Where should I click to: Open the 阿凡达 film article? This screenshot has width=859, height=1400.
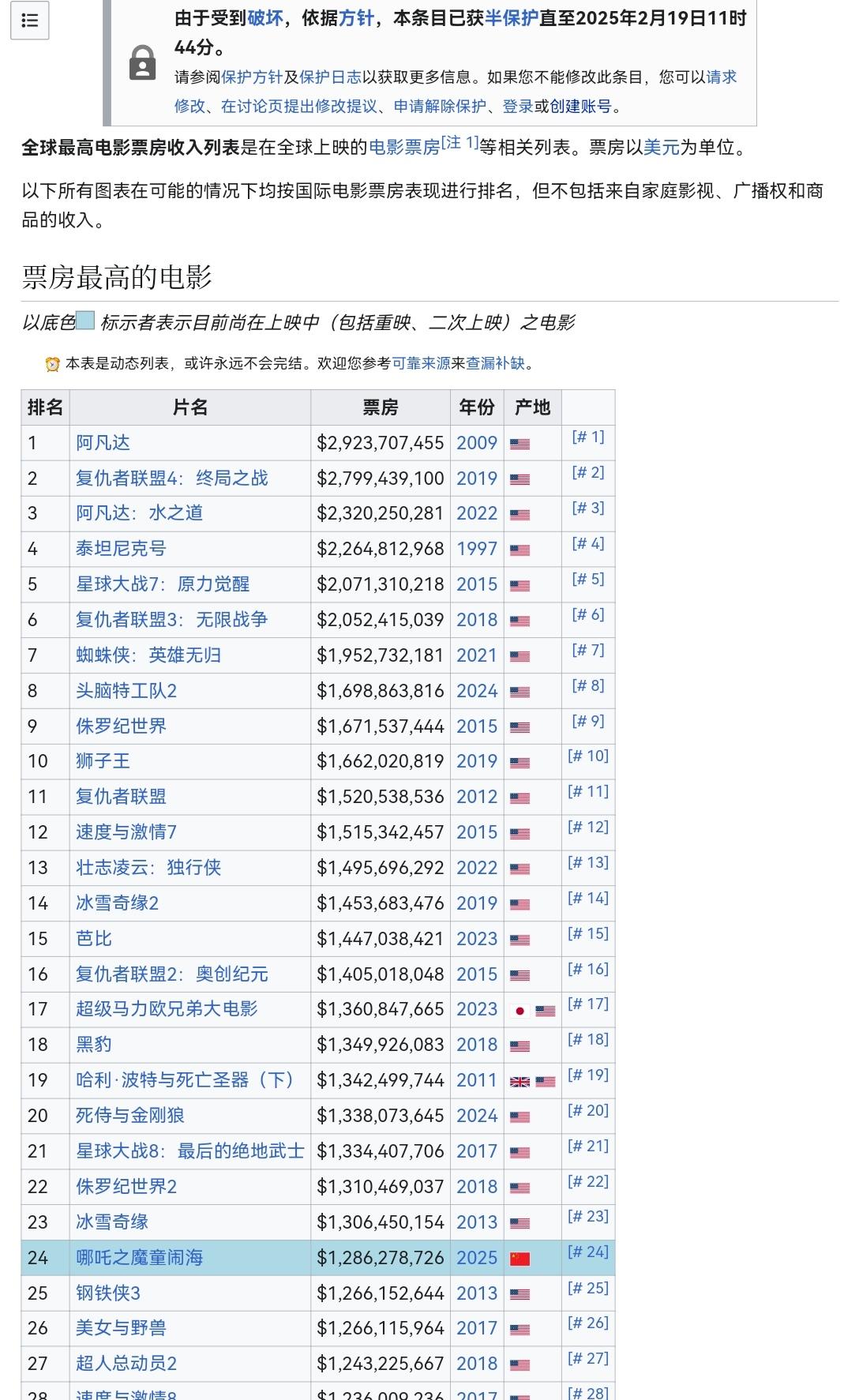tap(103, 443)
